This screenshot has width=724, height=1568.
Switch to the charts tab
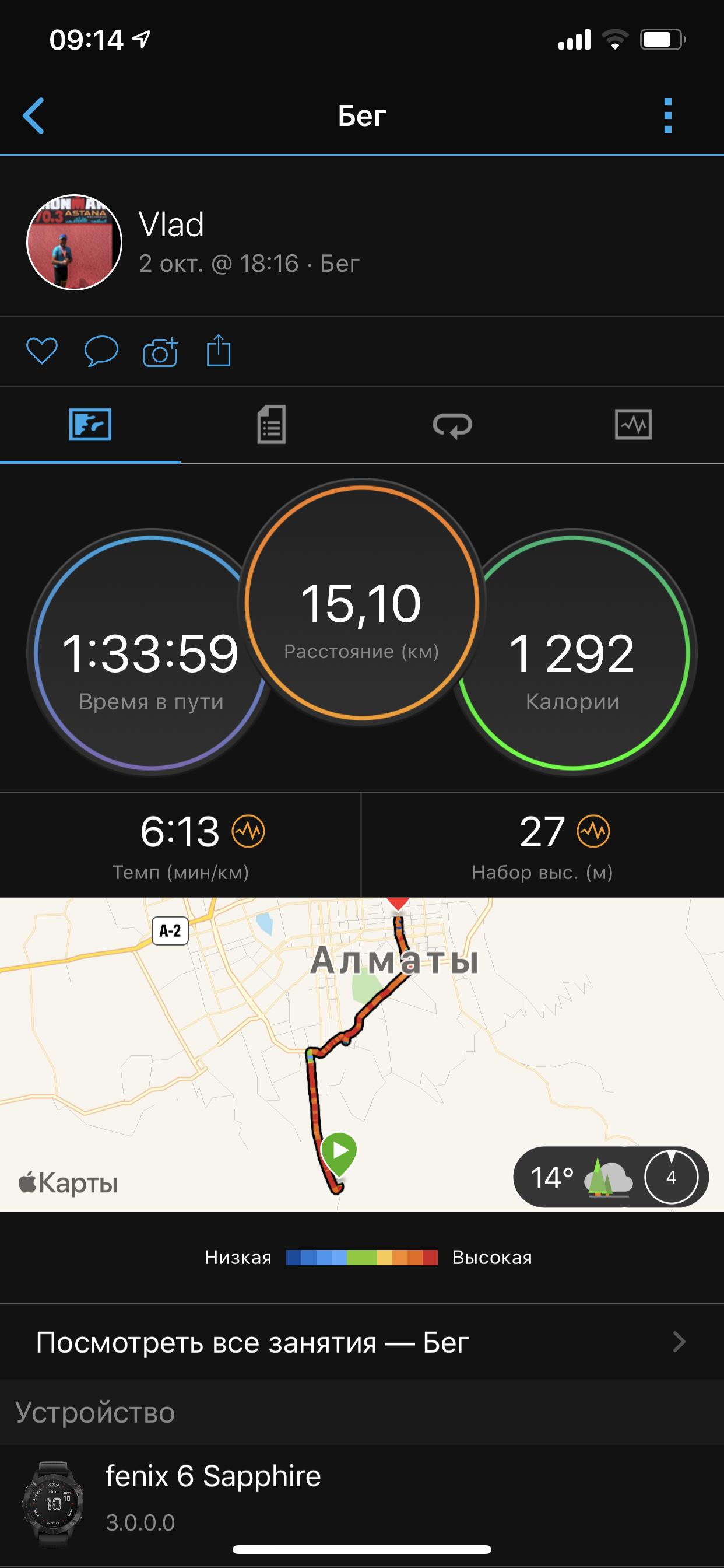click(x=633, y=425)
